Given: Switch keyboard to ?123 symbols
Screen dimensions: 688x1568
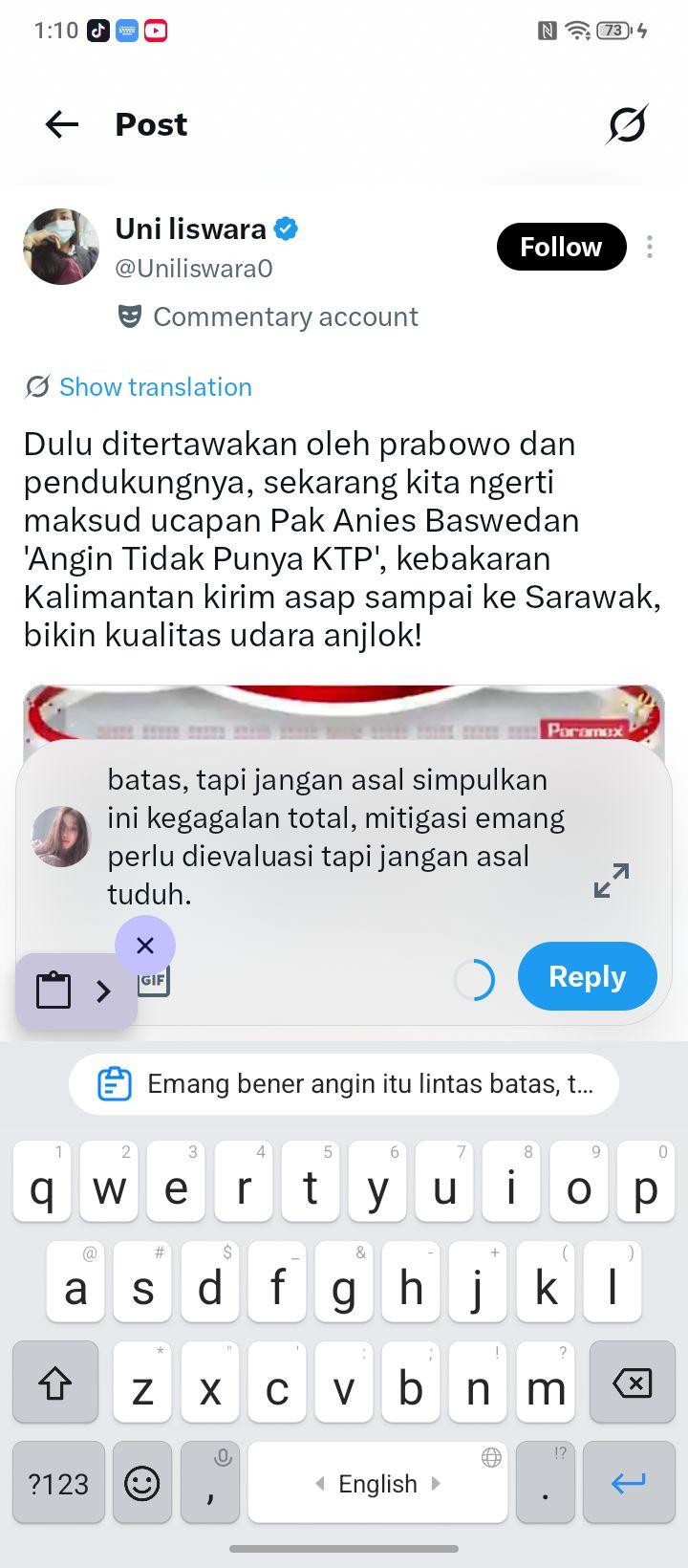Looking at the screenshot, I should tap(58, 1483).
